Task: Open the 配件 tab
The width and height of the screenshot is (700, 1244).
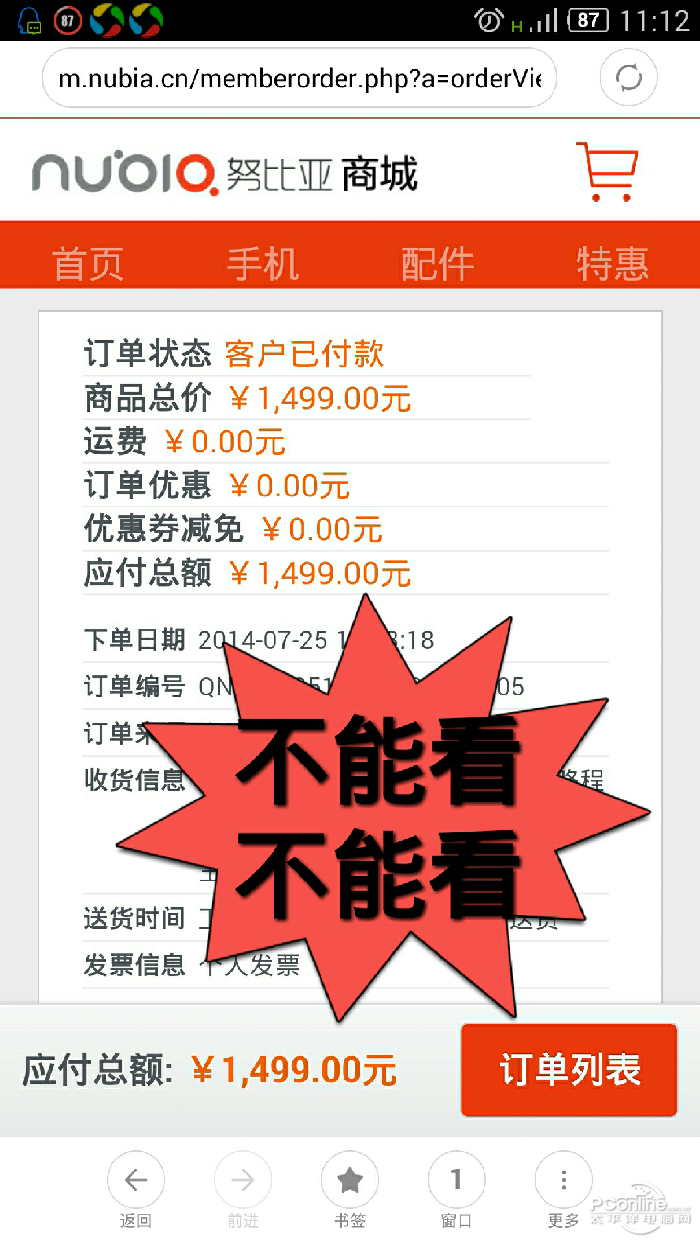Action: (437, 264)
